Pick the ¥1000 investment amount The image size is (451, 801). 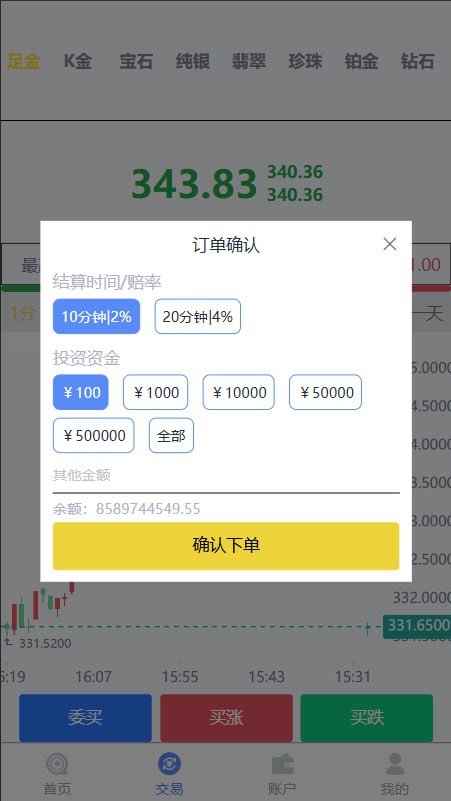(x=155, y=392)
